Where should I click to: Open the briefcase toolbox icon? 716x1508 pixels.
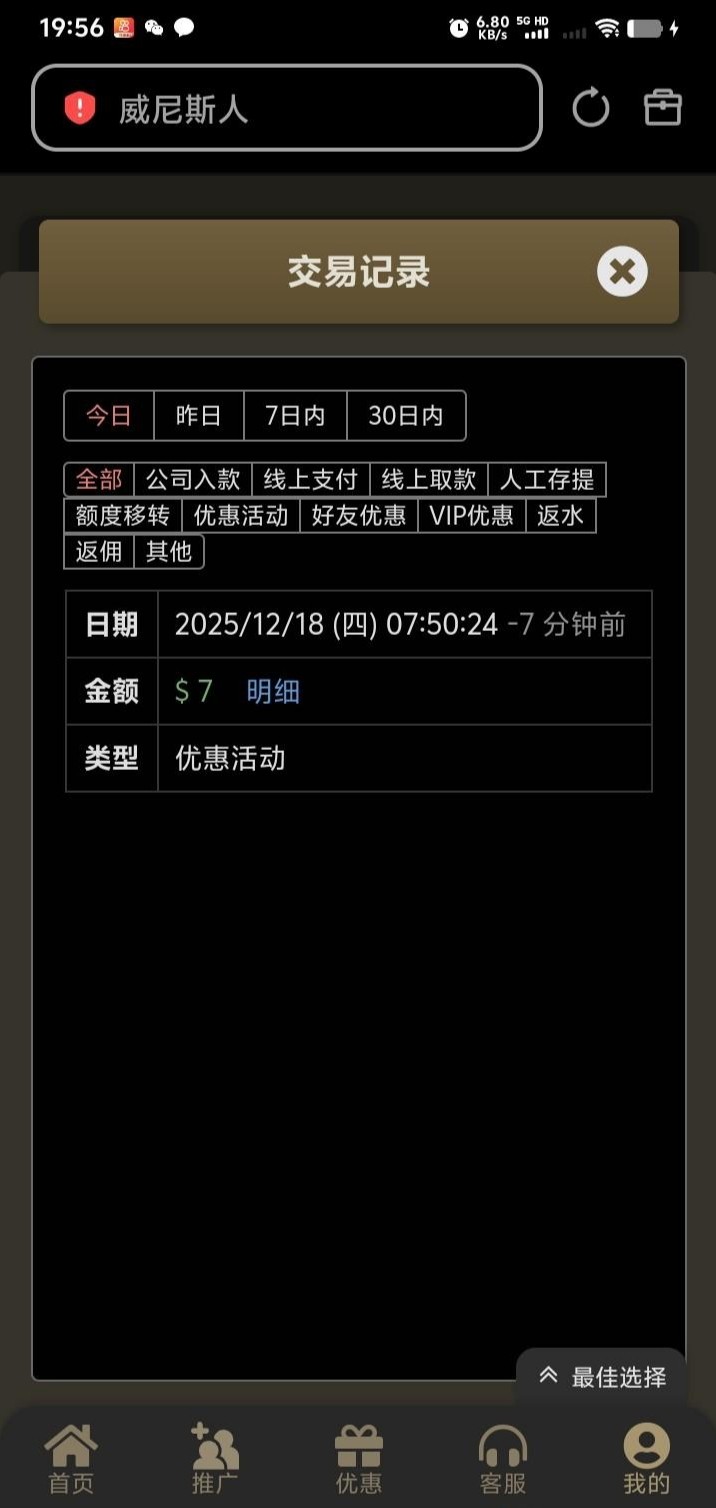click(662, 108)
